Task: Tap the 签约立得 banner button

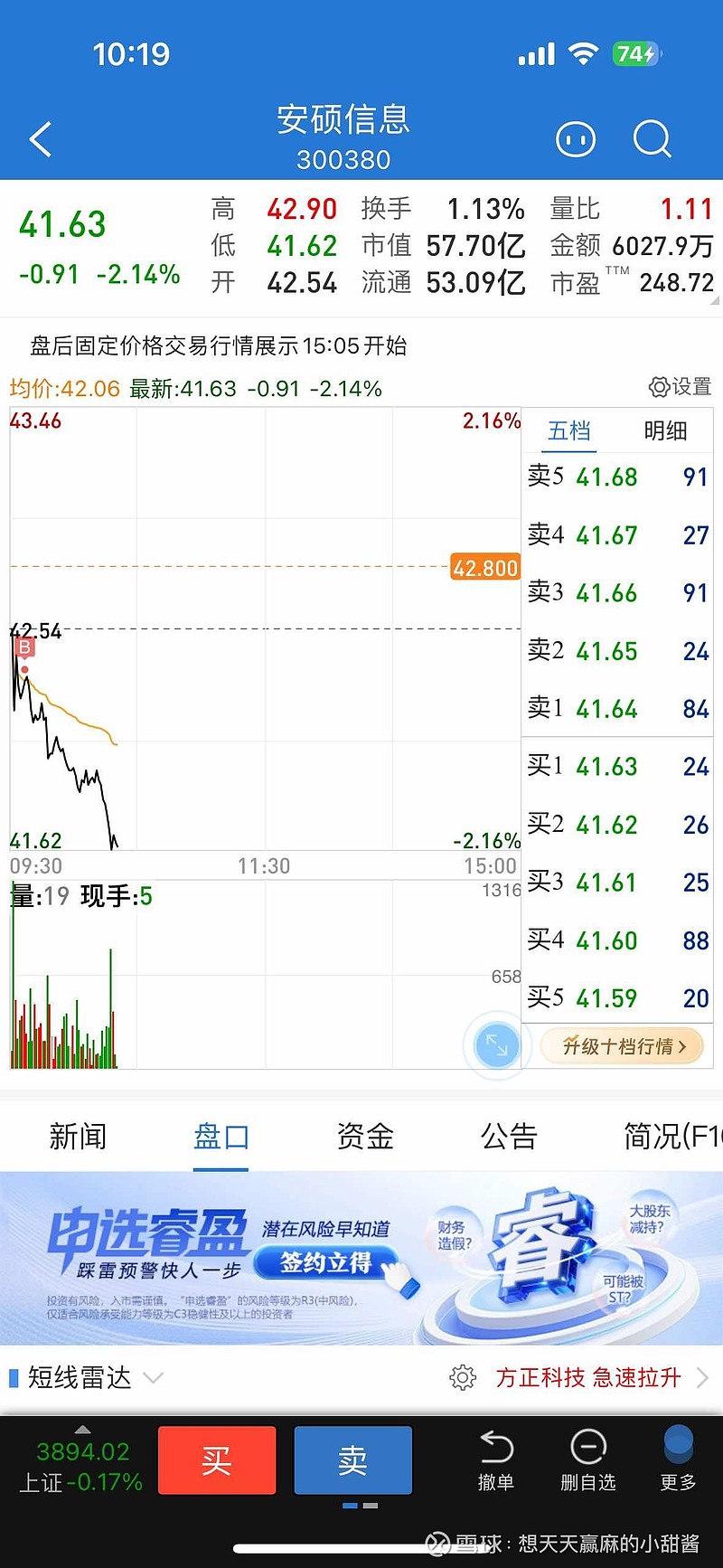Action: 329,1262
